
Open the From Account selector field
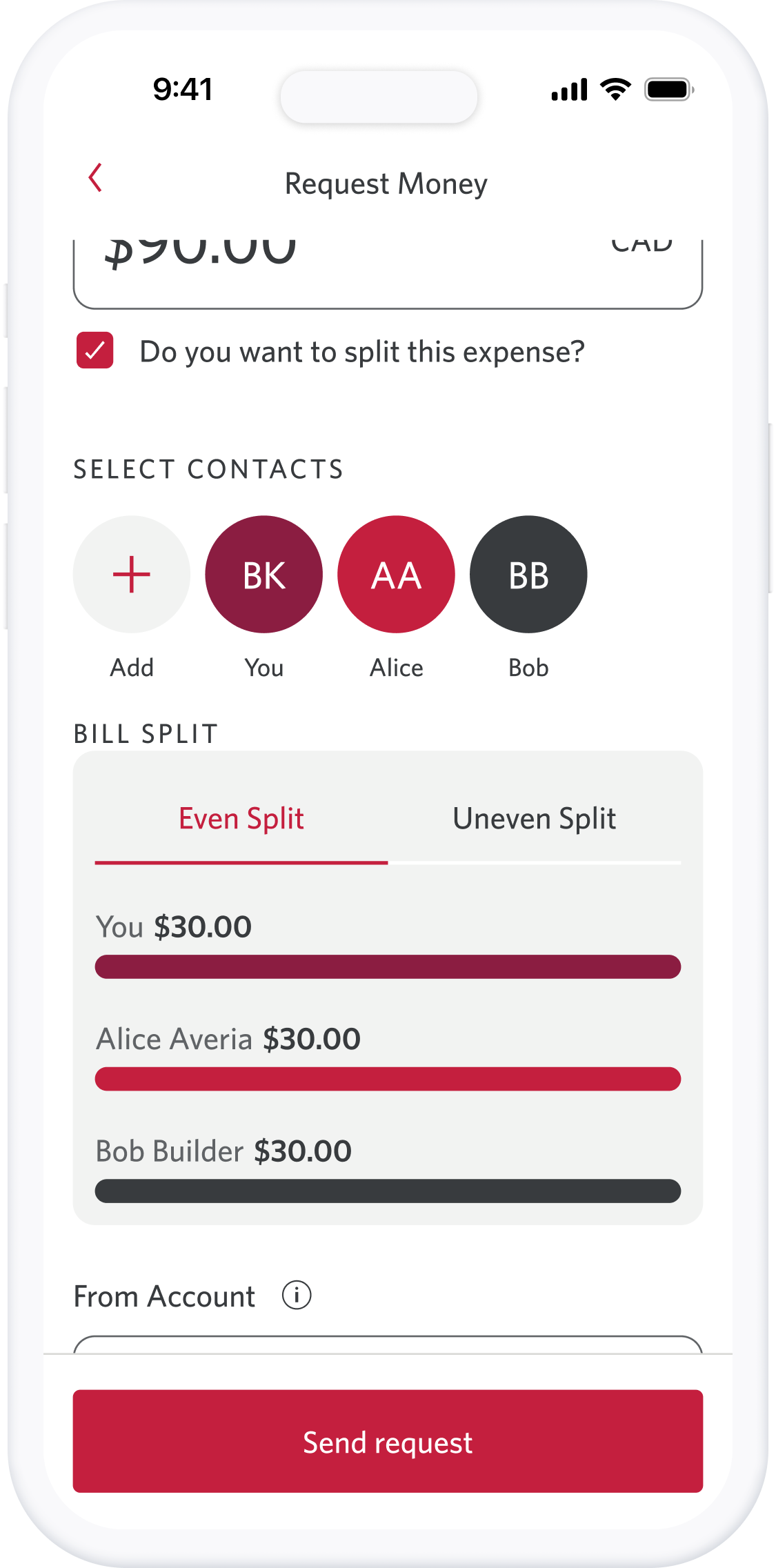coord(388,1344)
